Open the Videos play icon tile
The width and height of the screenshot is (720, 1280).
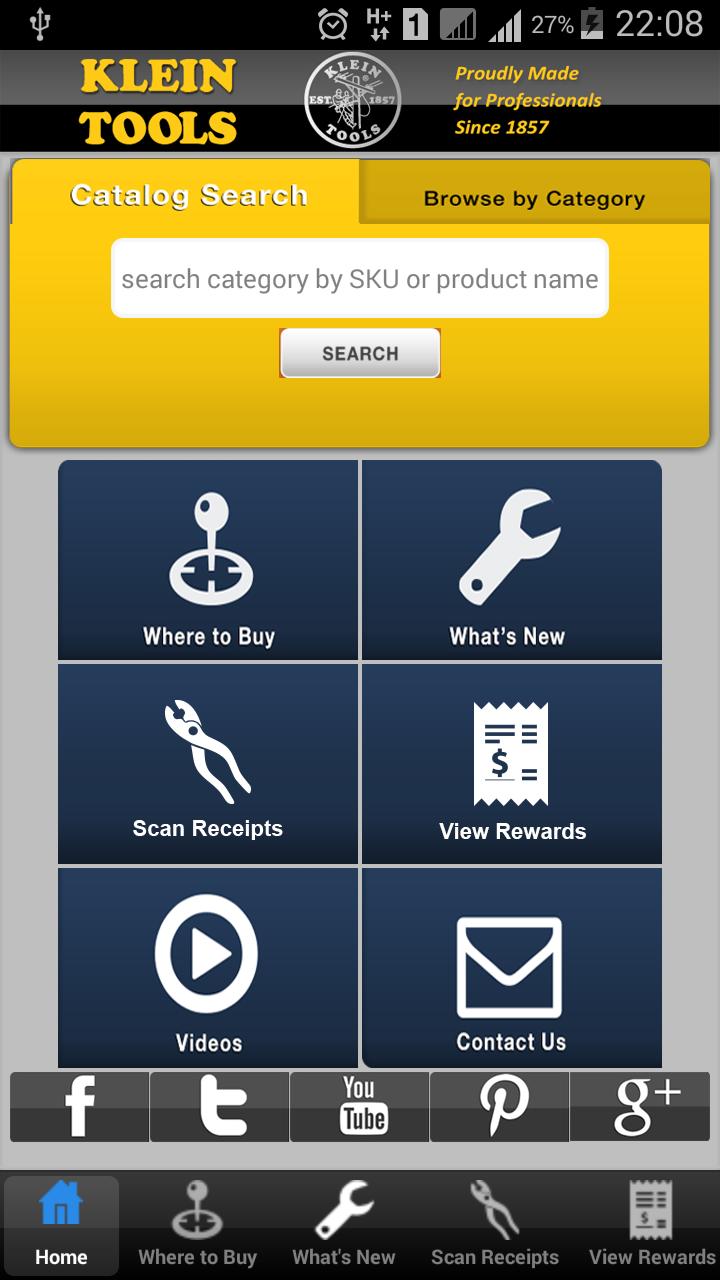pyautogui.click(x=207, y=967)
